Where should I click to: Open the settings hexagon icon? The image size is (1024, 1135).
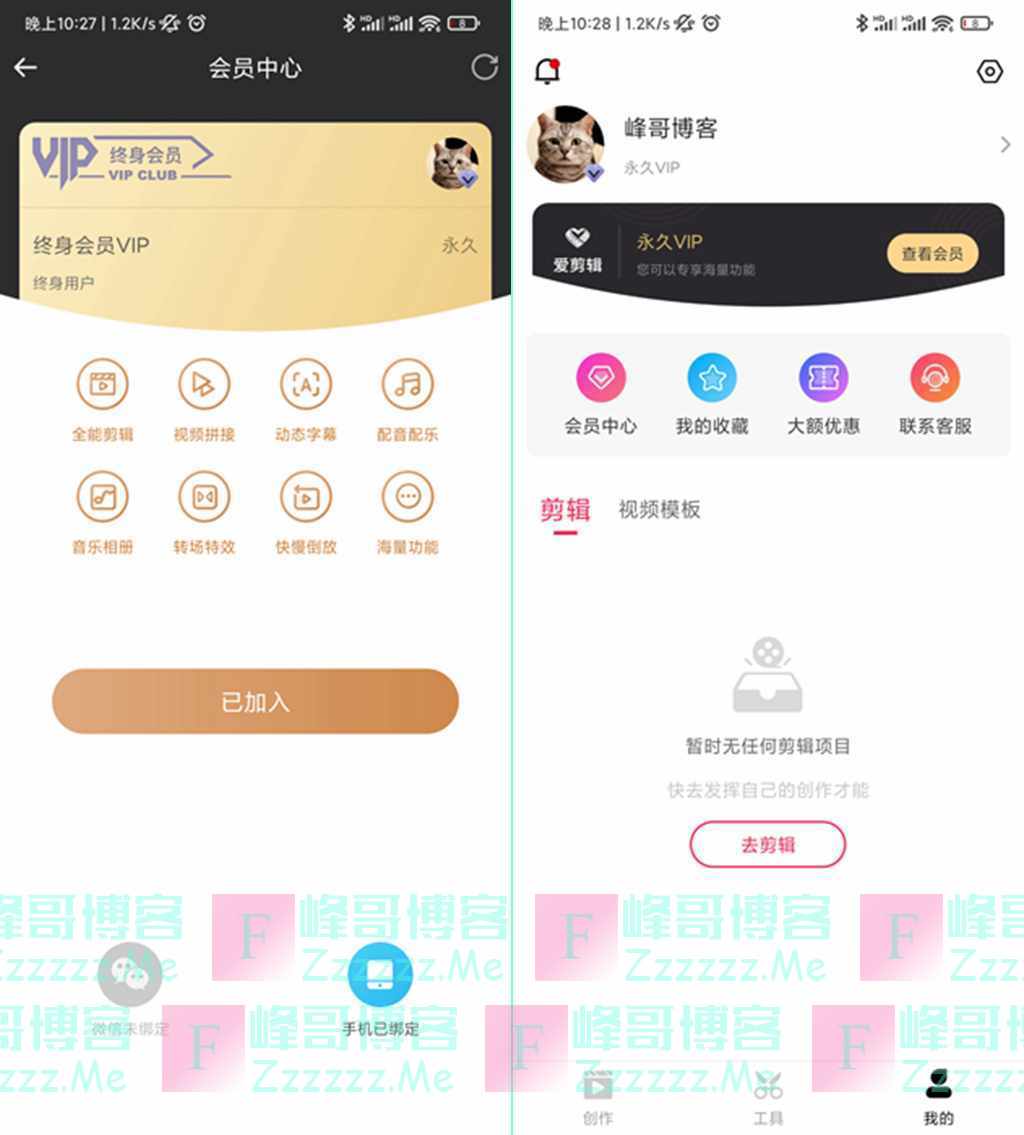(x=989, y=71)
